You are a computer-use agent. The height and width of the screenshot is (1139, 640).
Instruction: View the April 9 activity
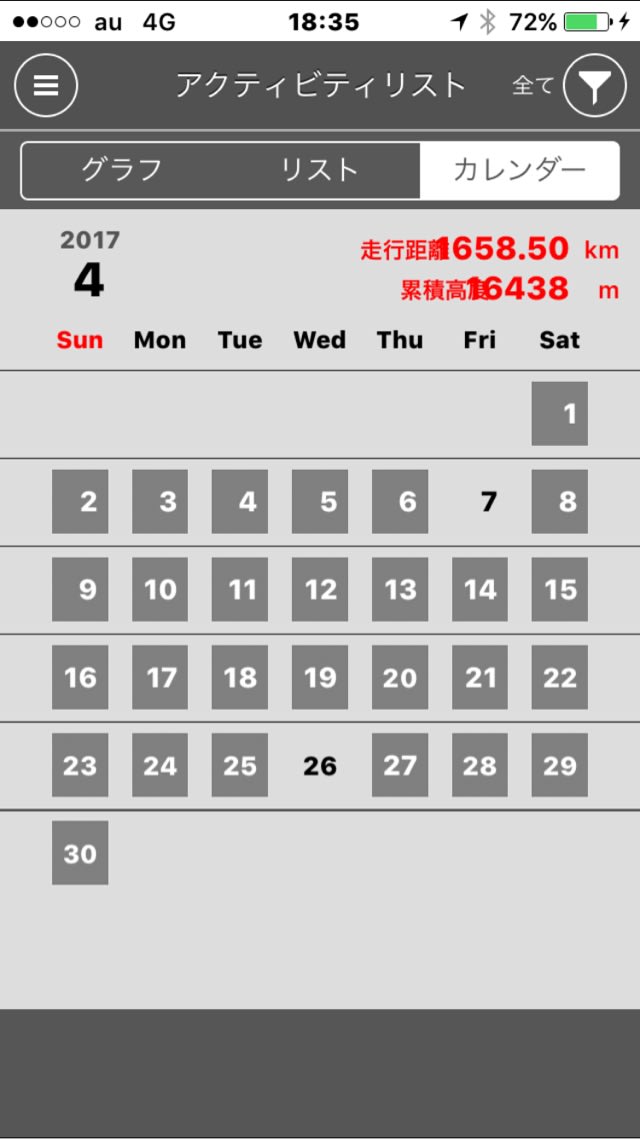coord(80,590)
